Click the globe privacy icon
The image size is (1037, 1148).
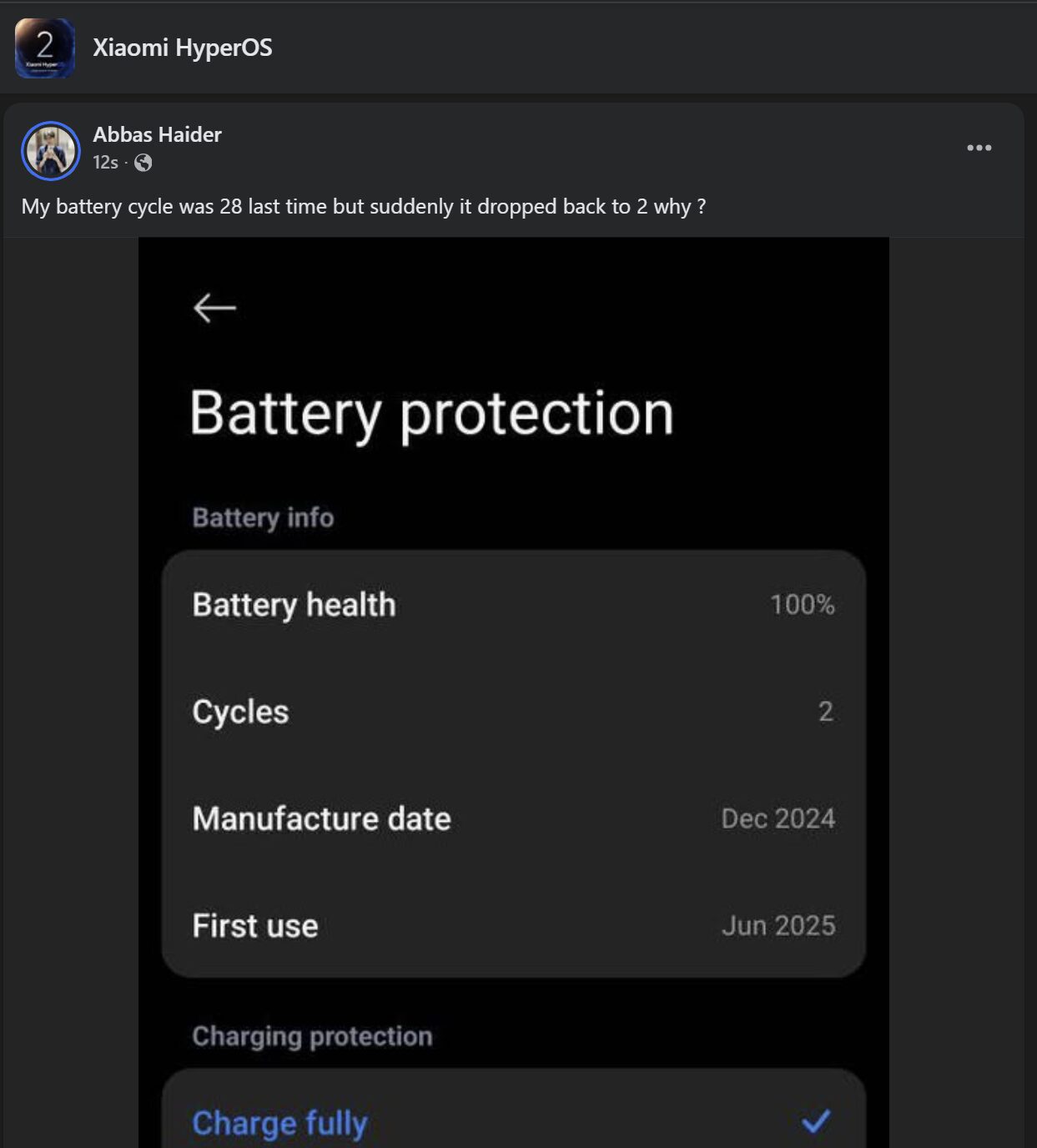143,163
